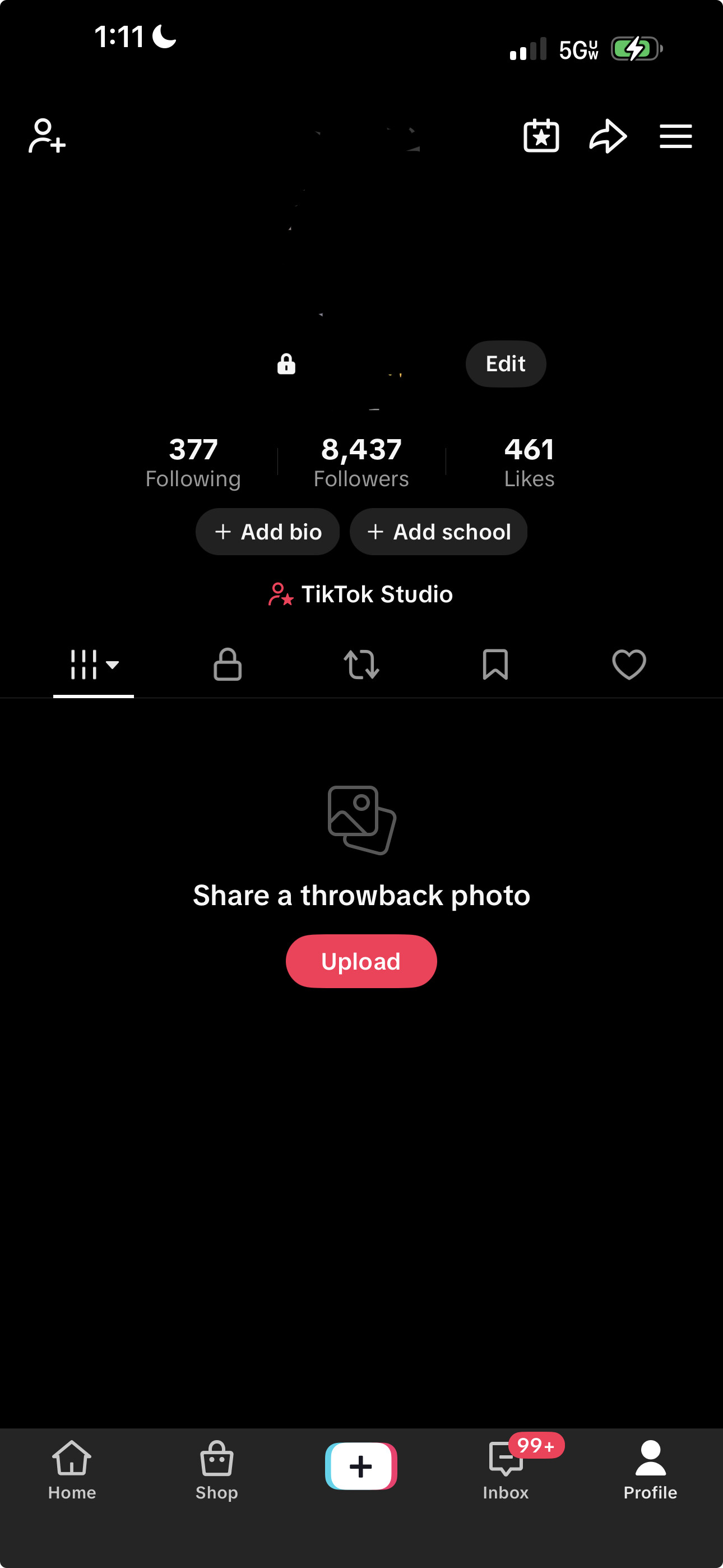Switch to the private videos lock tab
The image size is (723, 1568).
(228, 664)
